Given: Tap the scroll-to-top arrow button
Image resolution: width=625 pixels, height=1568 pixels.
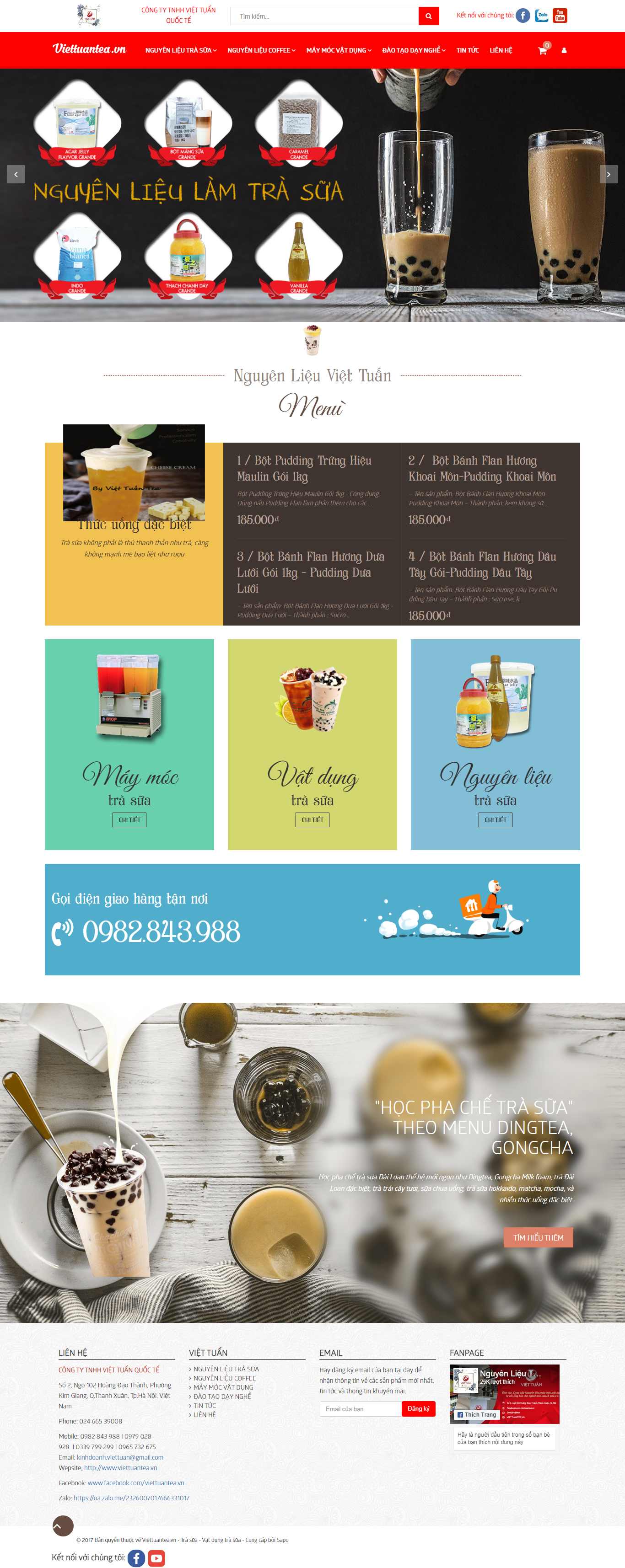Looking at the screenshot, I should click(x=63, y=1525).
